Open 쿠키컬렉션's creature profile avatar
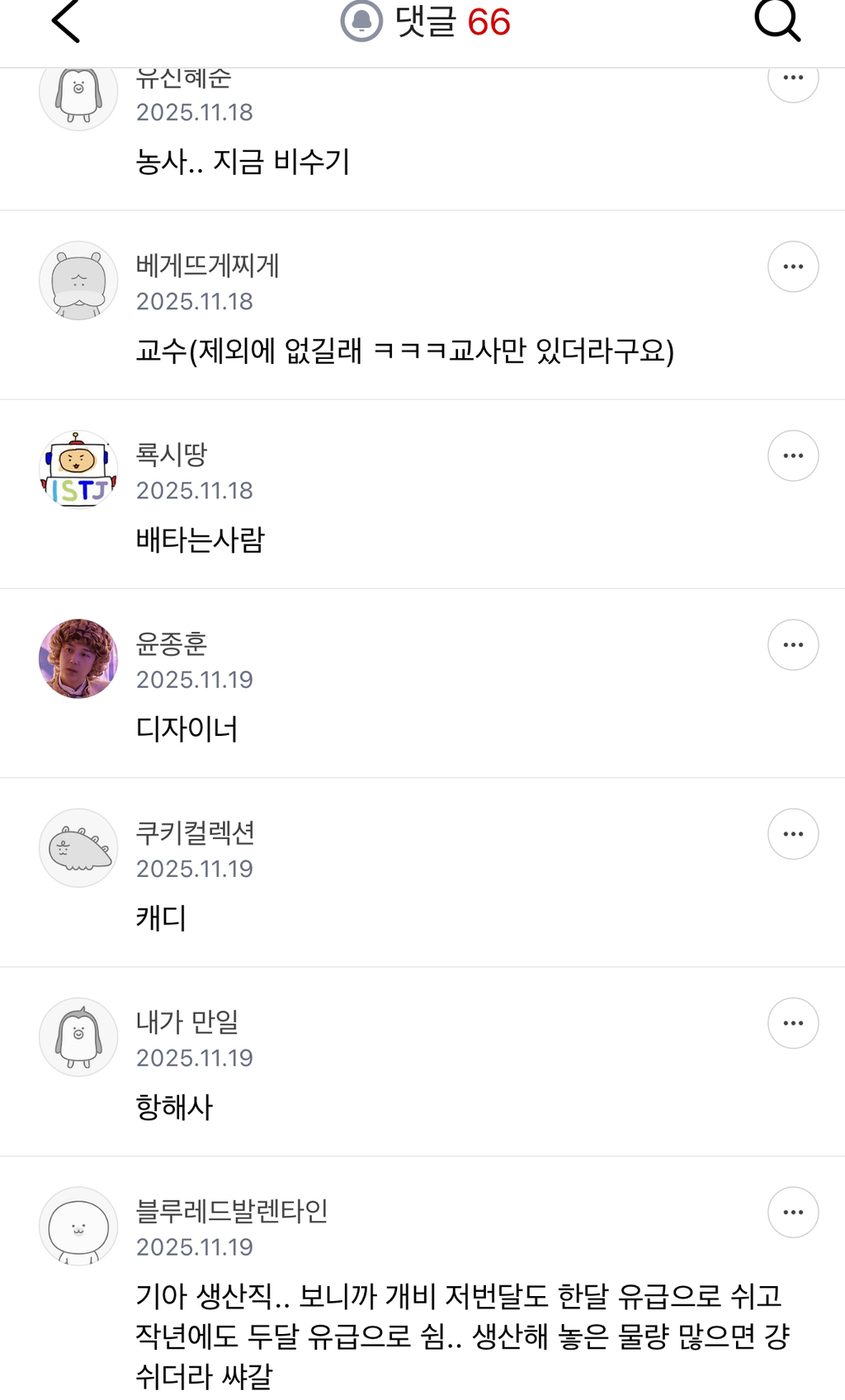Screen dimensions: 845x1400 [x=78, y=847]
